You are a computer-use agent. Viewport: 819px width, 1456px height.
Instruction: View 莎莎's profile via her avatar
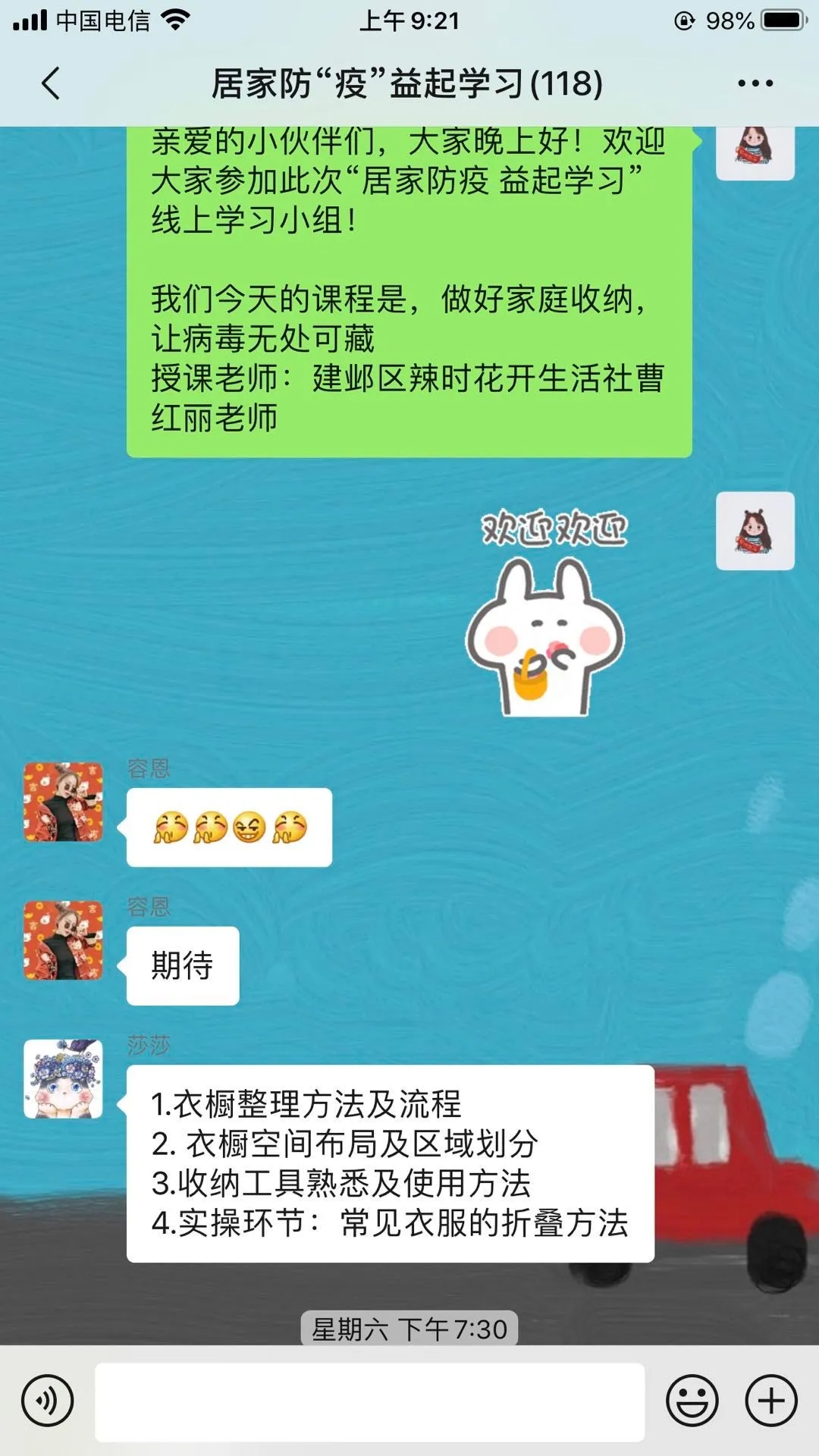(63, 1079)
